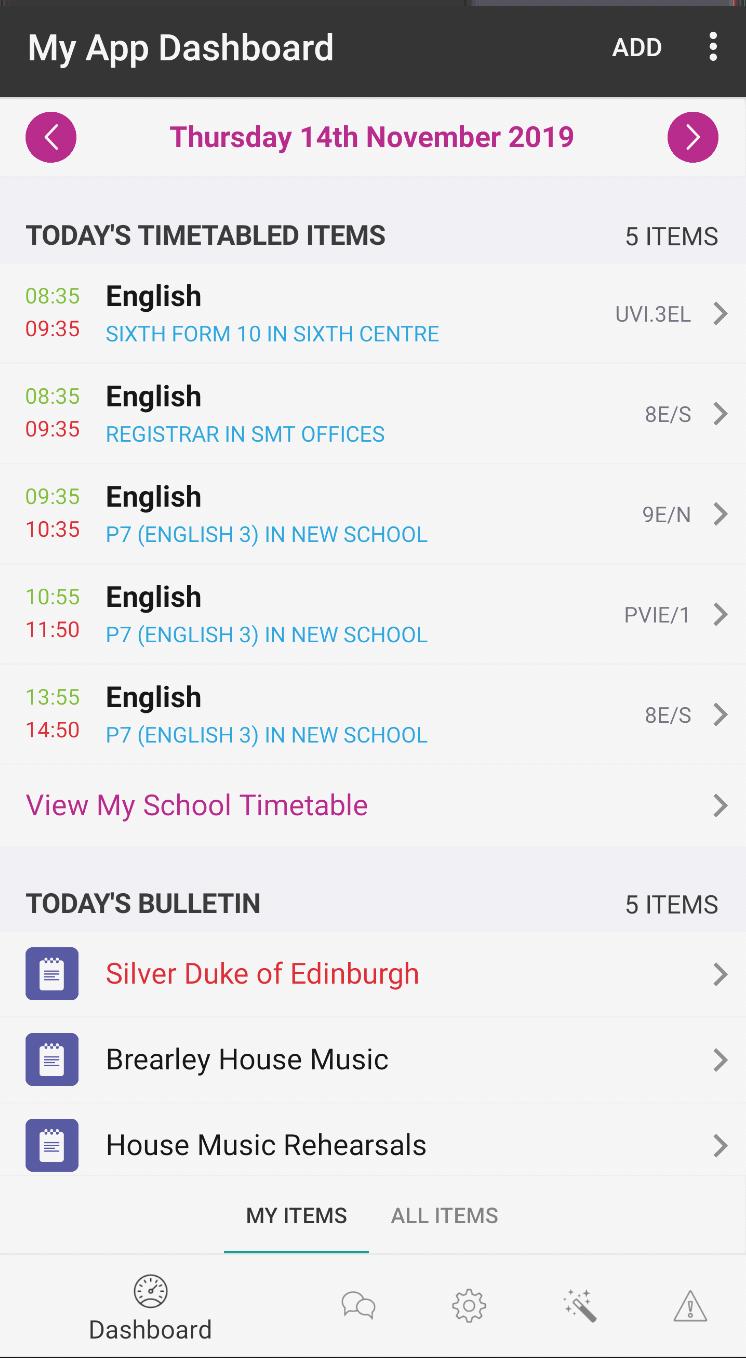The image size is (746, 1358).
Task: Switch to the My Items tab
Action: (x=296, y=1216)
